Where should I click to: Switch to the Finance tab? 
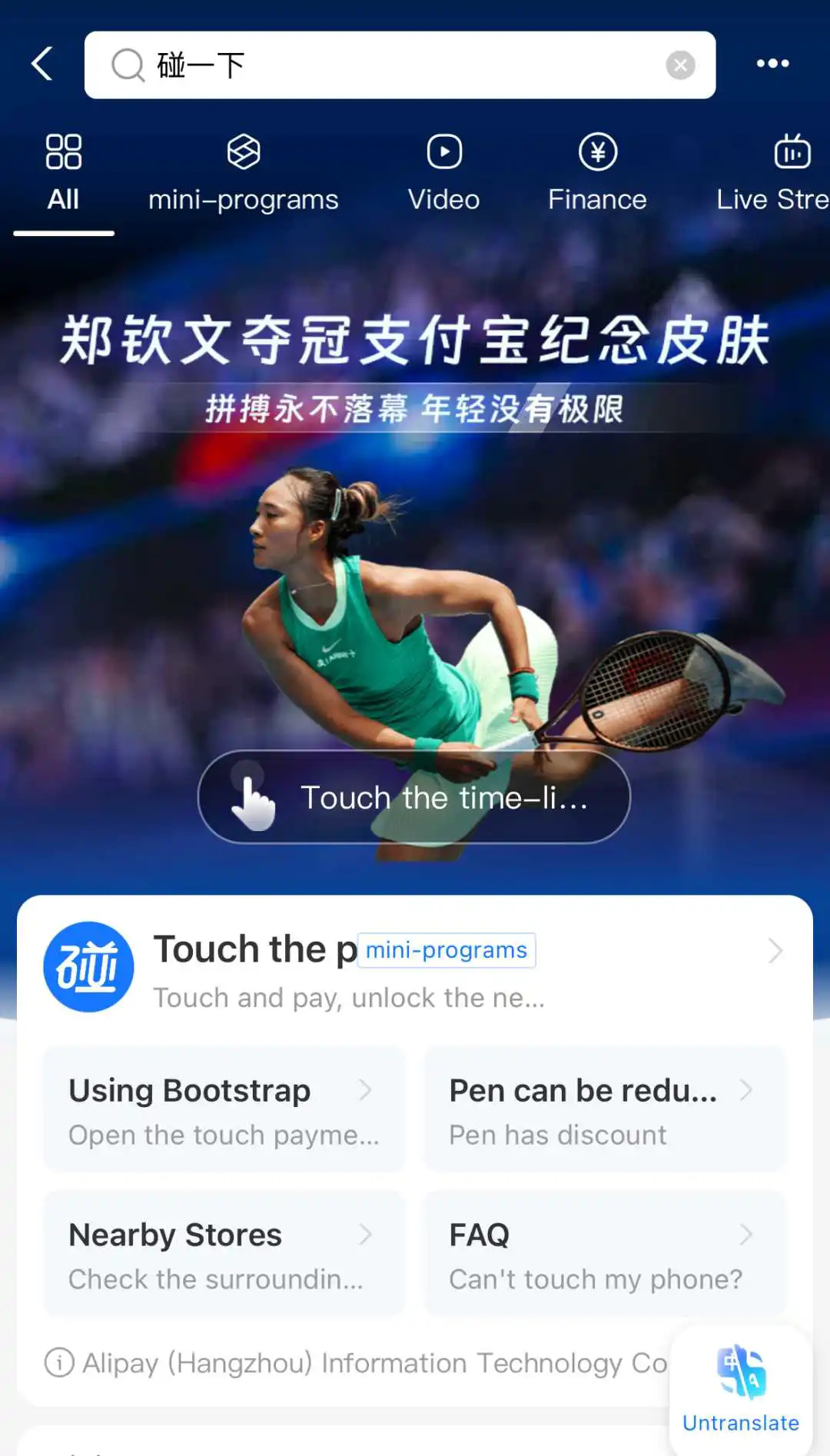coord(597,175)
